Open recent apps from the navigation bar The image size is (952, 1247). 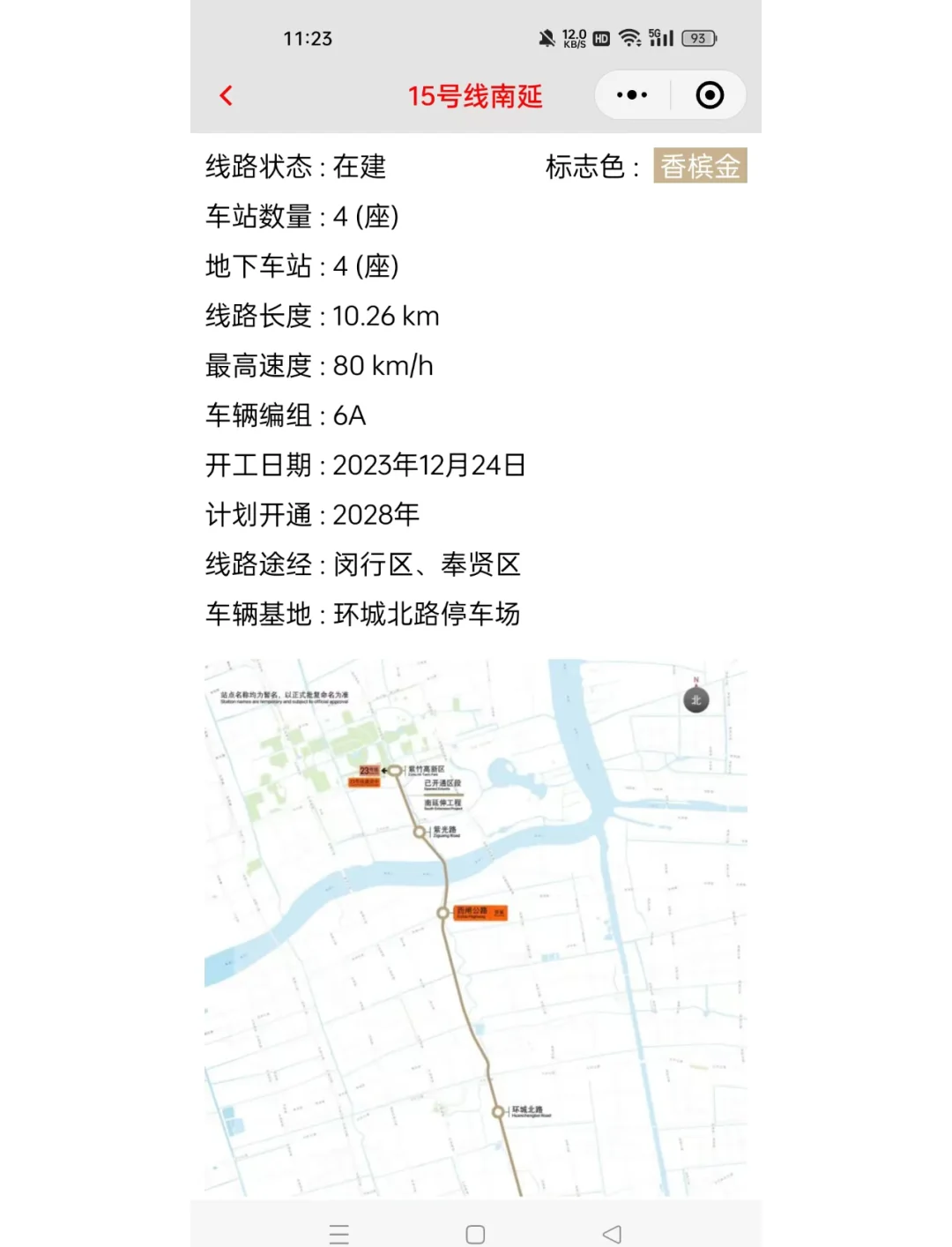click(339, 1234)
